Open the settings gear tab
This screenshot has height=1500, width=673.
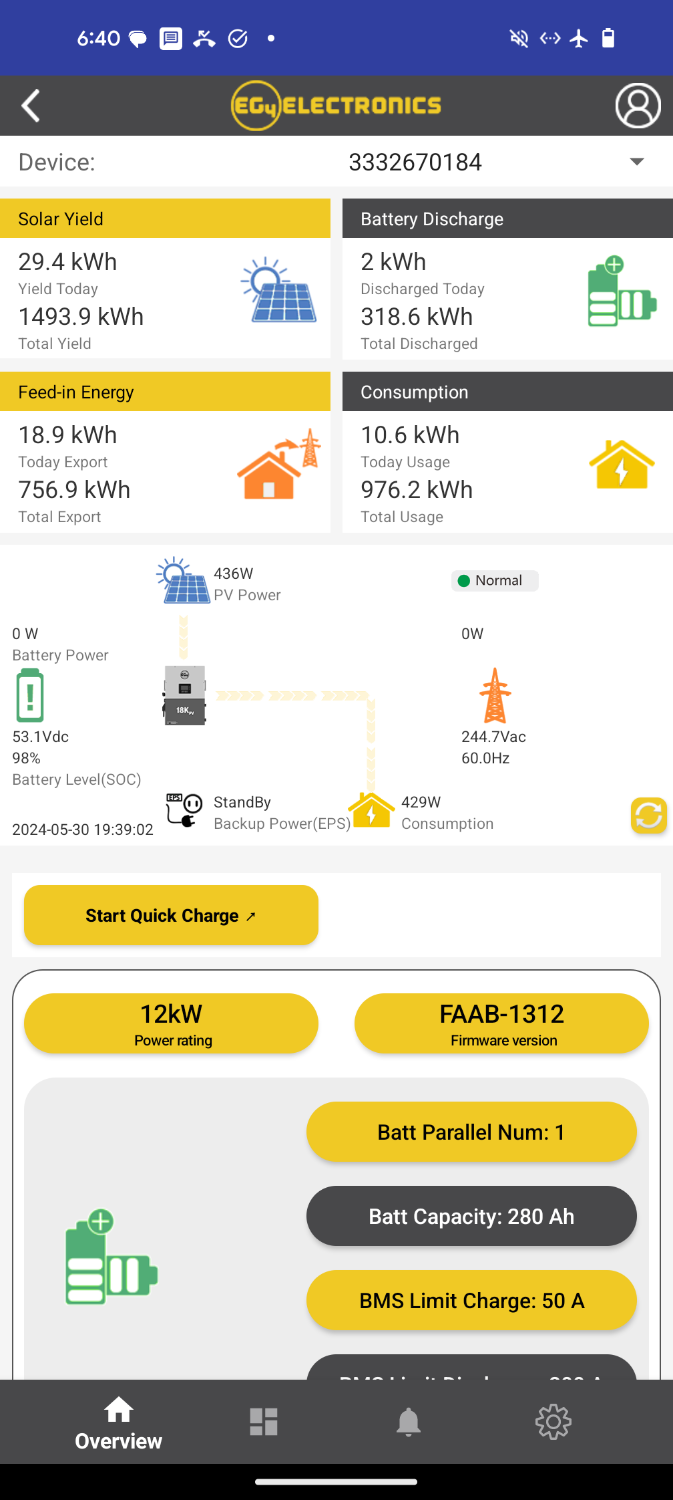553,1422
